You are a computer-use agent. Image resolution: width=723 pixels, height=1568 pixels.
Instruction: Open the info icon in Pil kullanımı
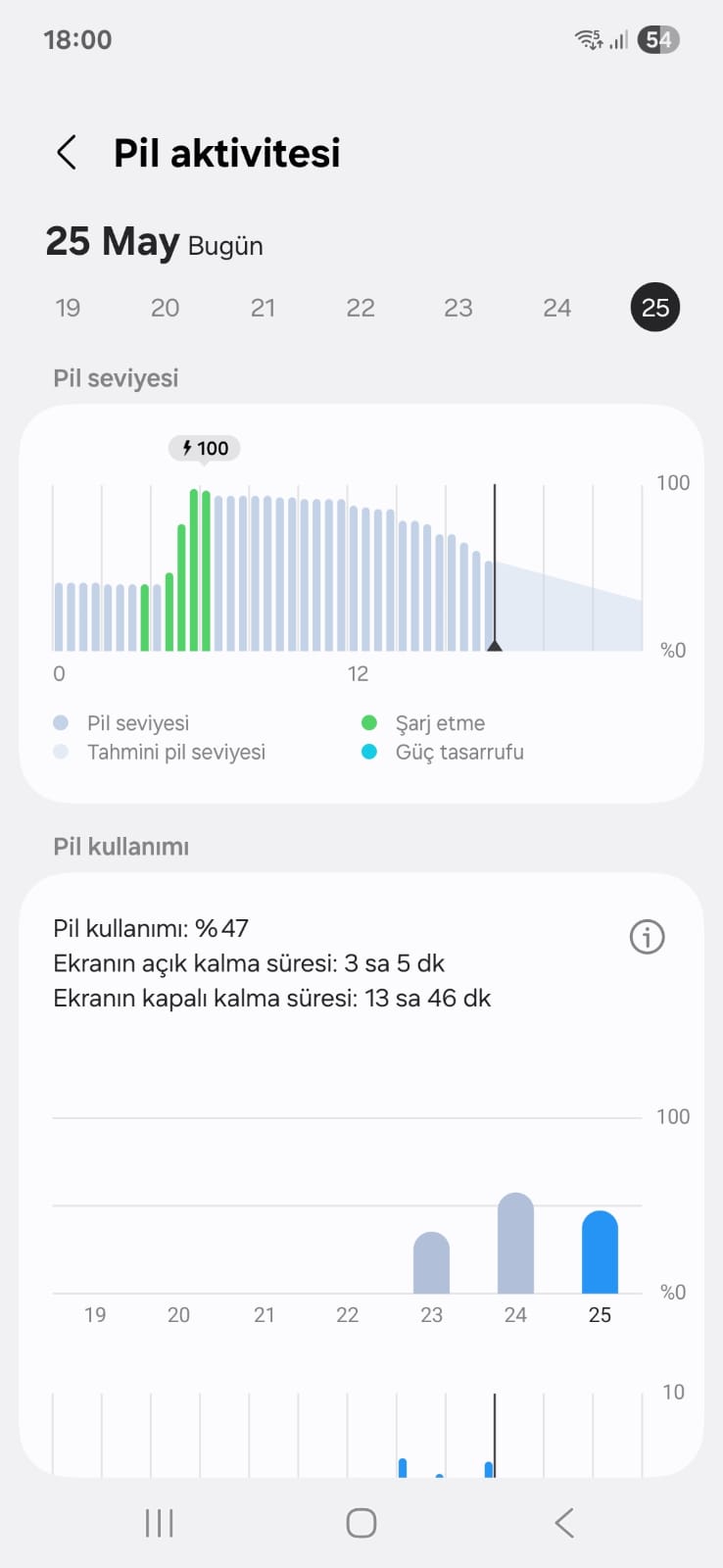(647, 937)
